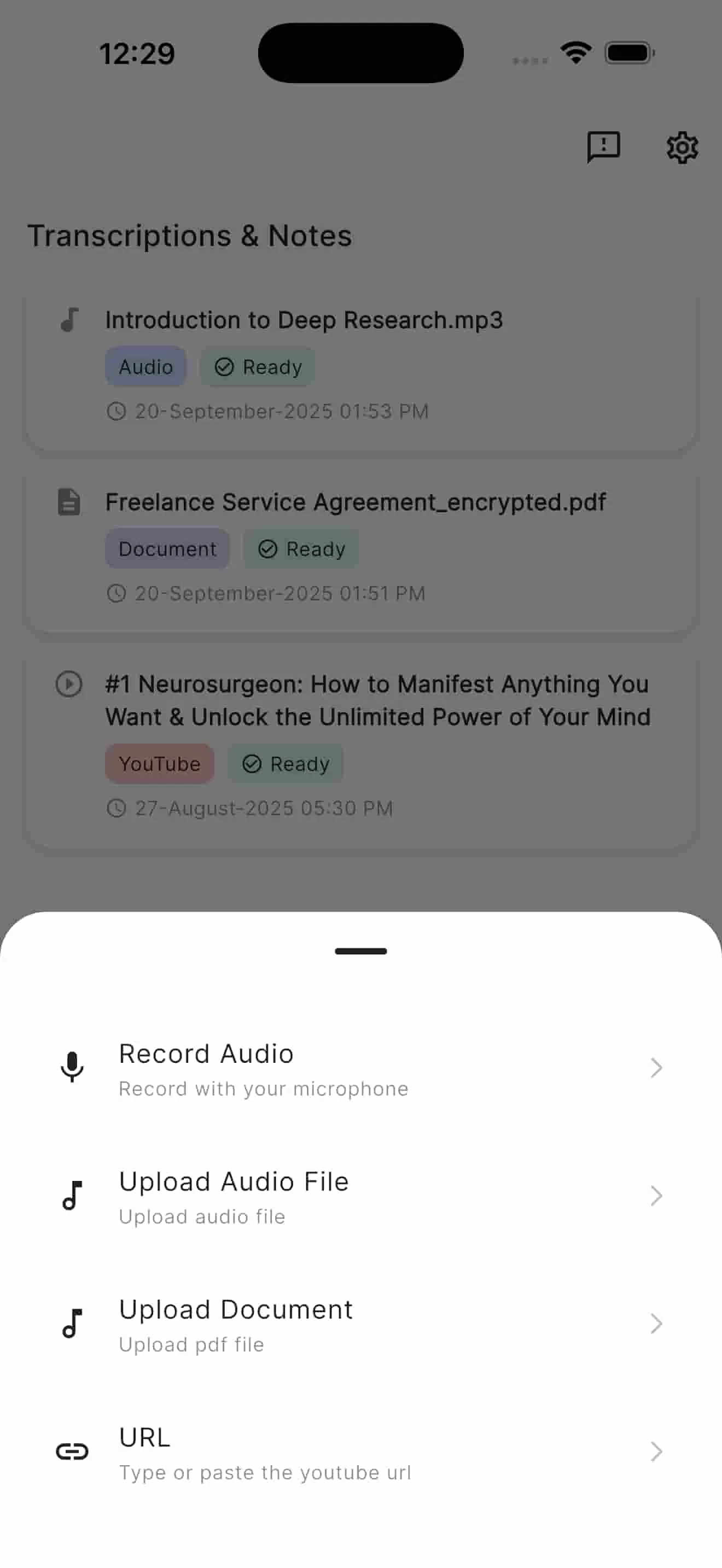Click the document icon on Freelance Service Agreement
Image resolution: width=722 pixels, height=1568 pixels.
click(x=68, y=501)
